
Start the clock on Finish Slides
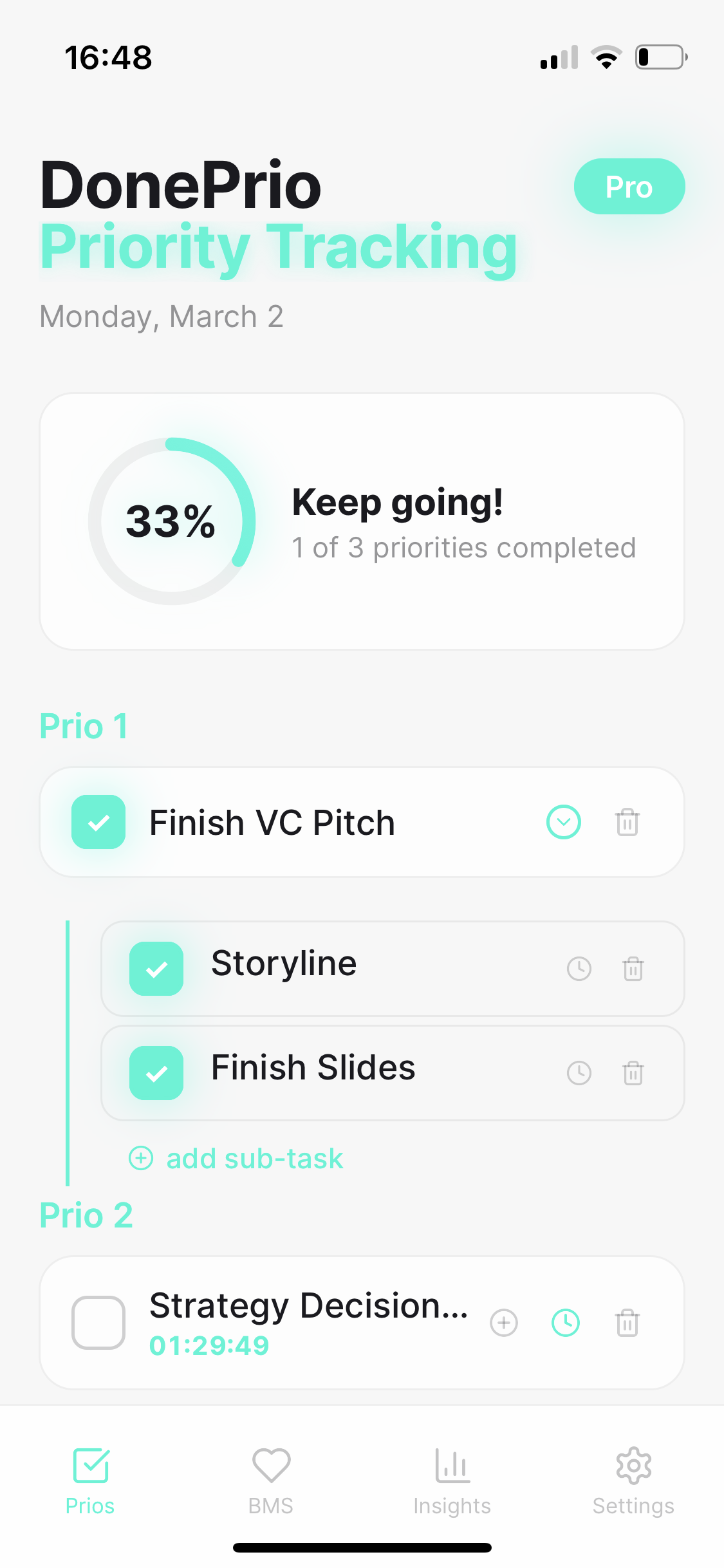click(x=579, y=1073)
